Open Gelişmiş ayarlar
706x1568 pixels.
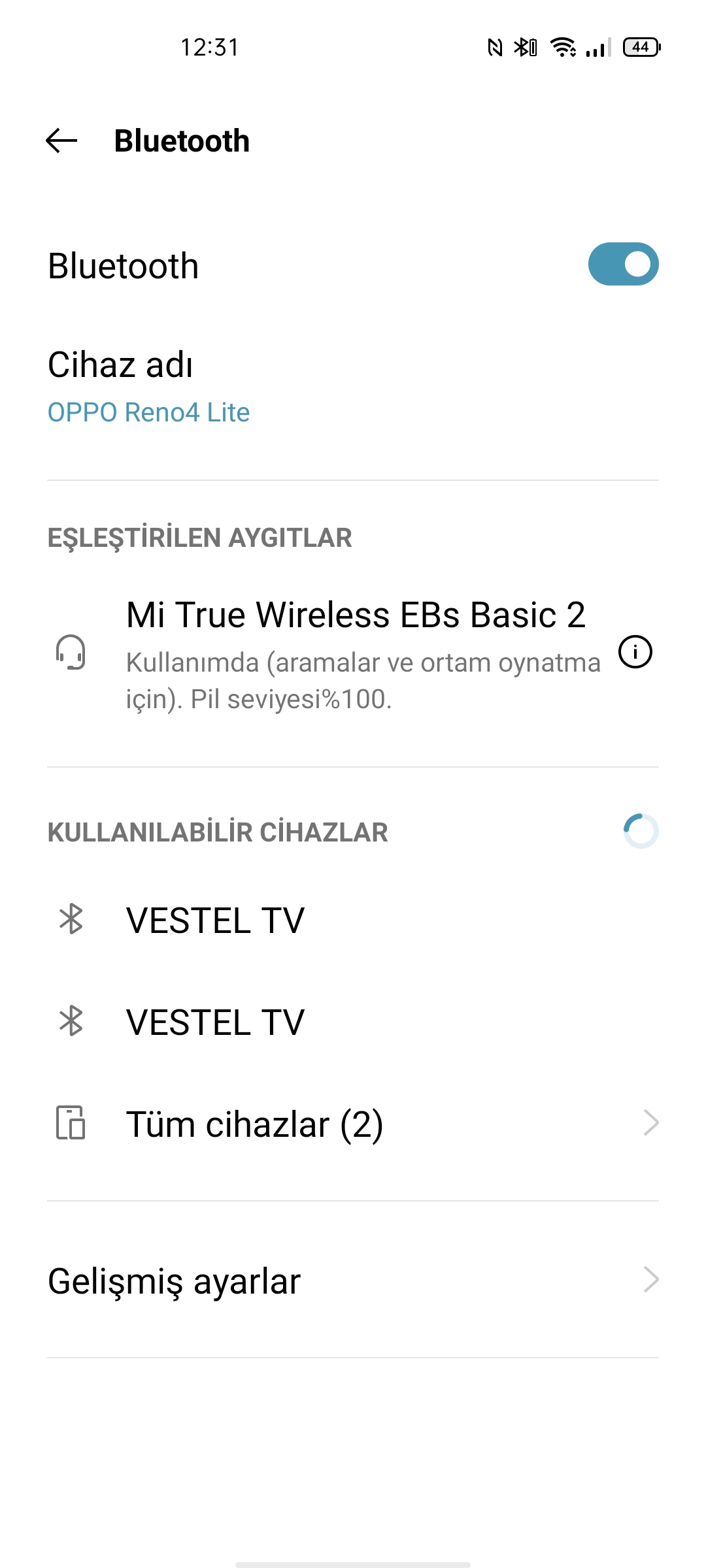(x=353, y=1281)
